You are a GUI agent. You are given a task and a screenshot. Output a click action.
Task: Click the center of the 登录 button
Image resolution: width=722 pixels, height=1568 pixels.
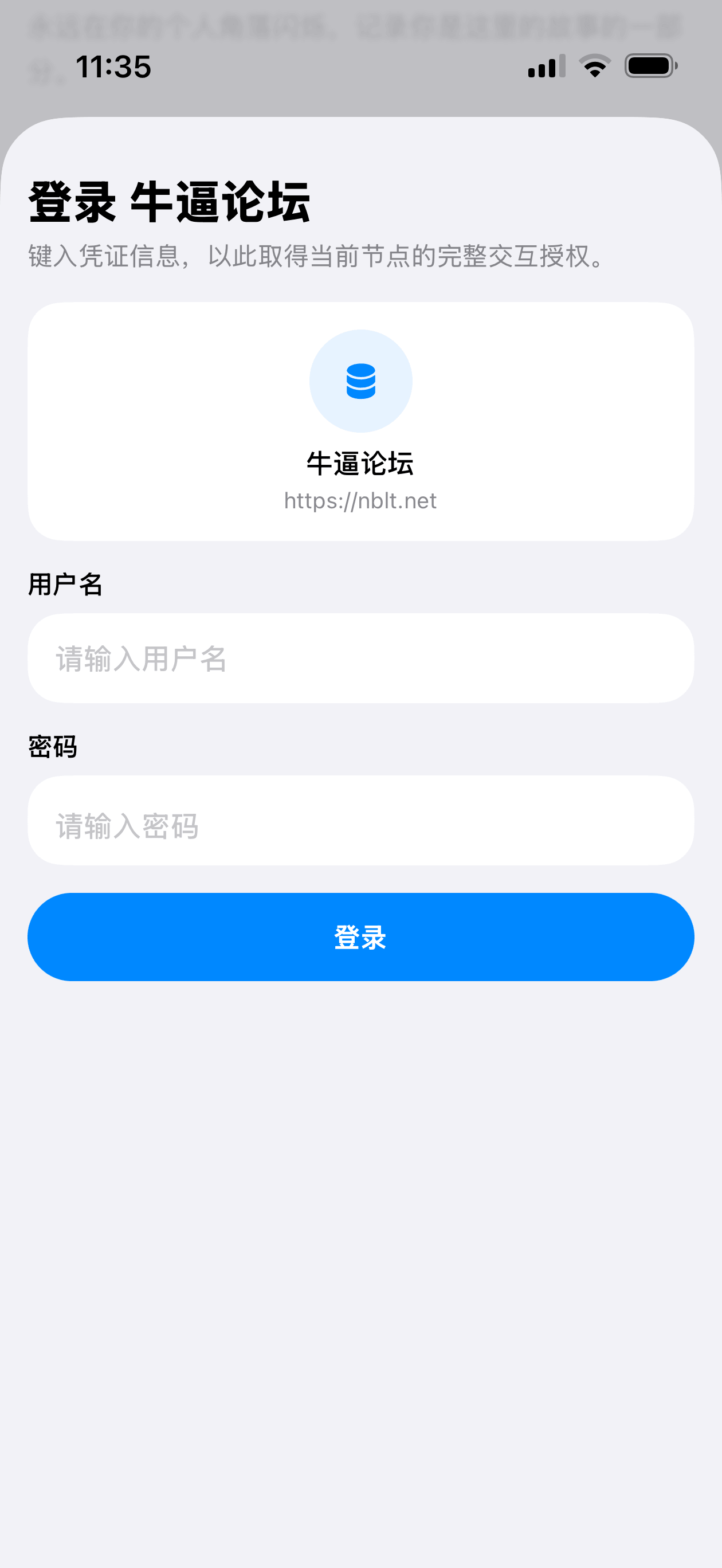pos(360,938)
